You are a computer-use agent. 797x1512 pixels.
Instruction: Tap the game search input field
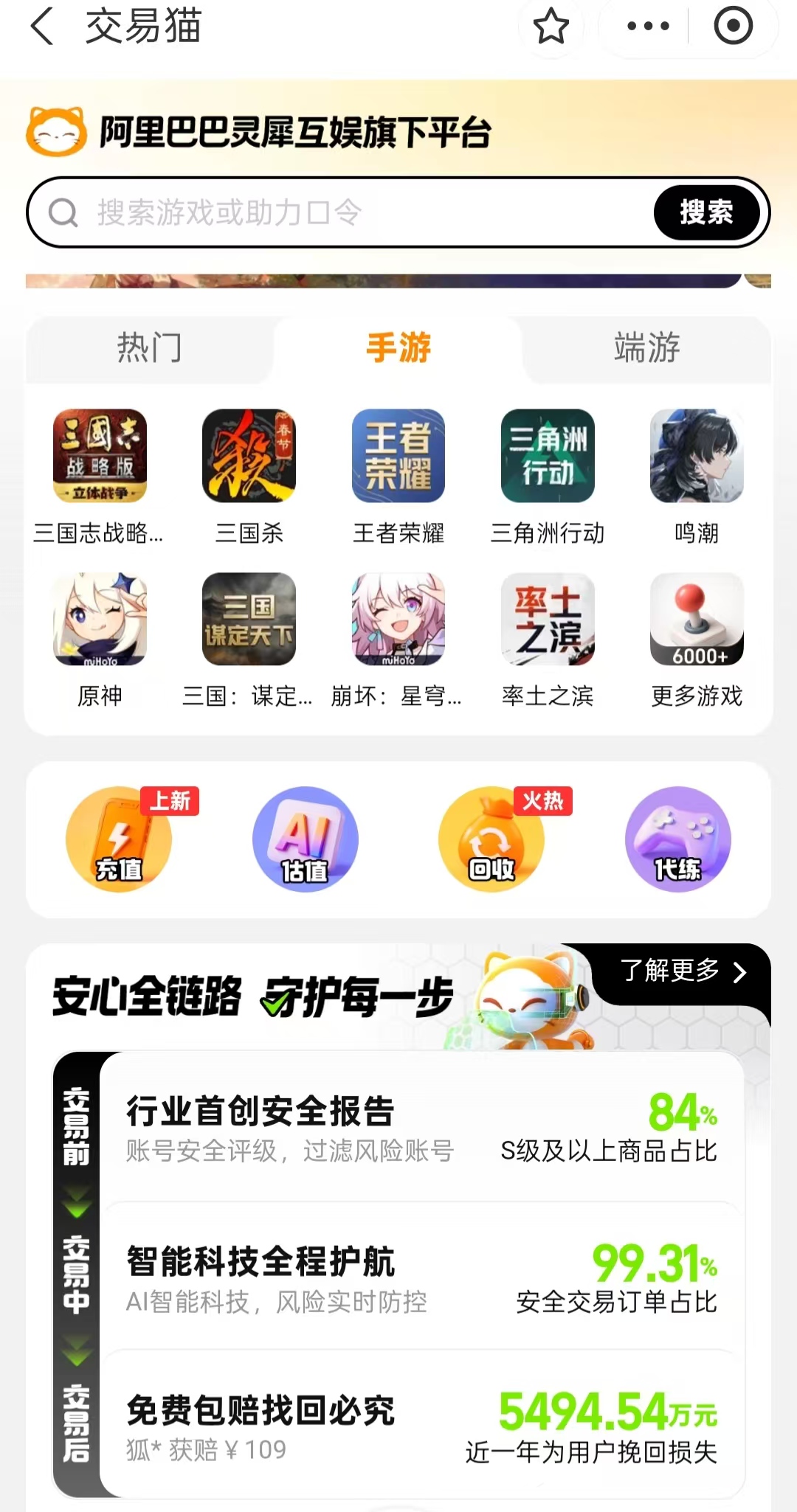(x=332, y=212)
